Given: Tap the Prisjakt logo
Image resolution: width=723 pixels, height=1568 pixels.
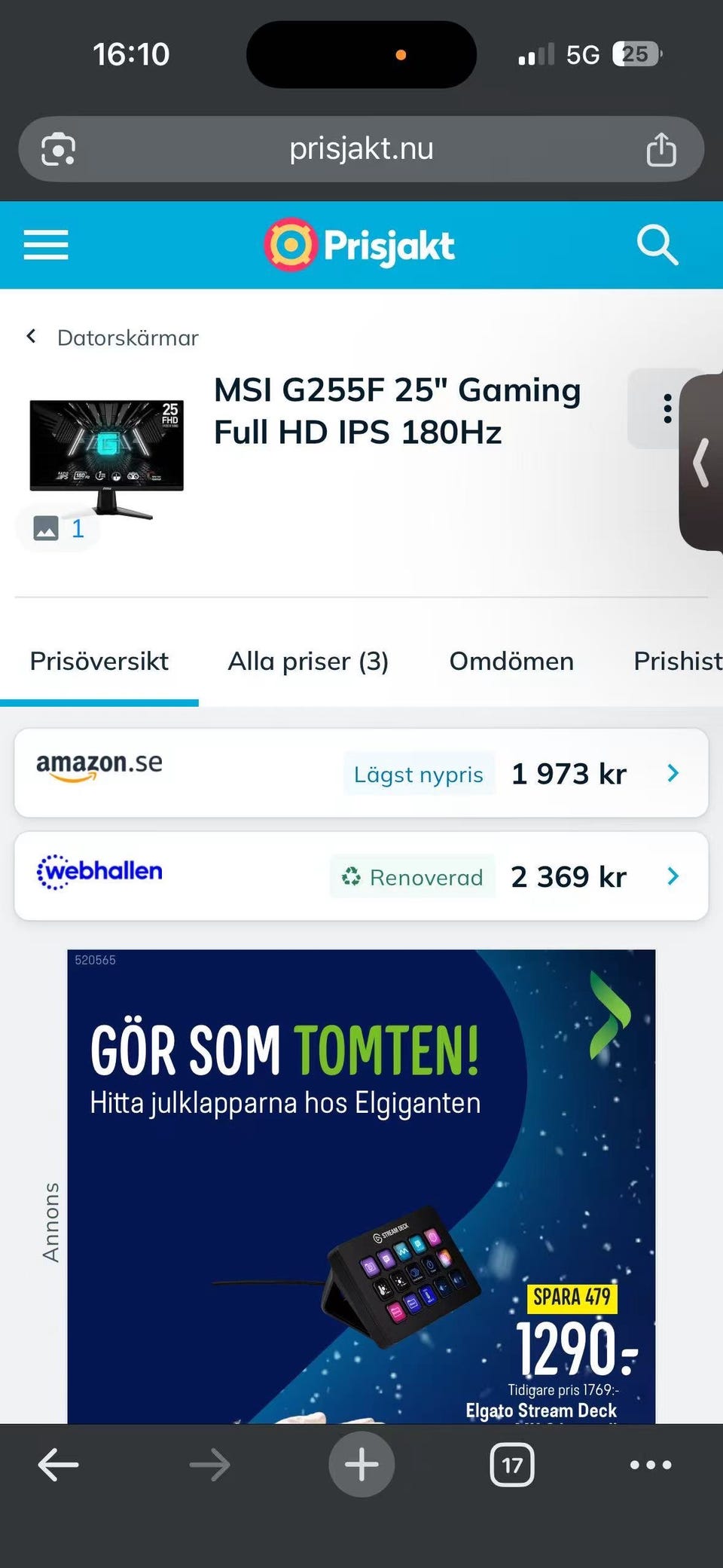Looking at the screenshot, I should 359,244.
